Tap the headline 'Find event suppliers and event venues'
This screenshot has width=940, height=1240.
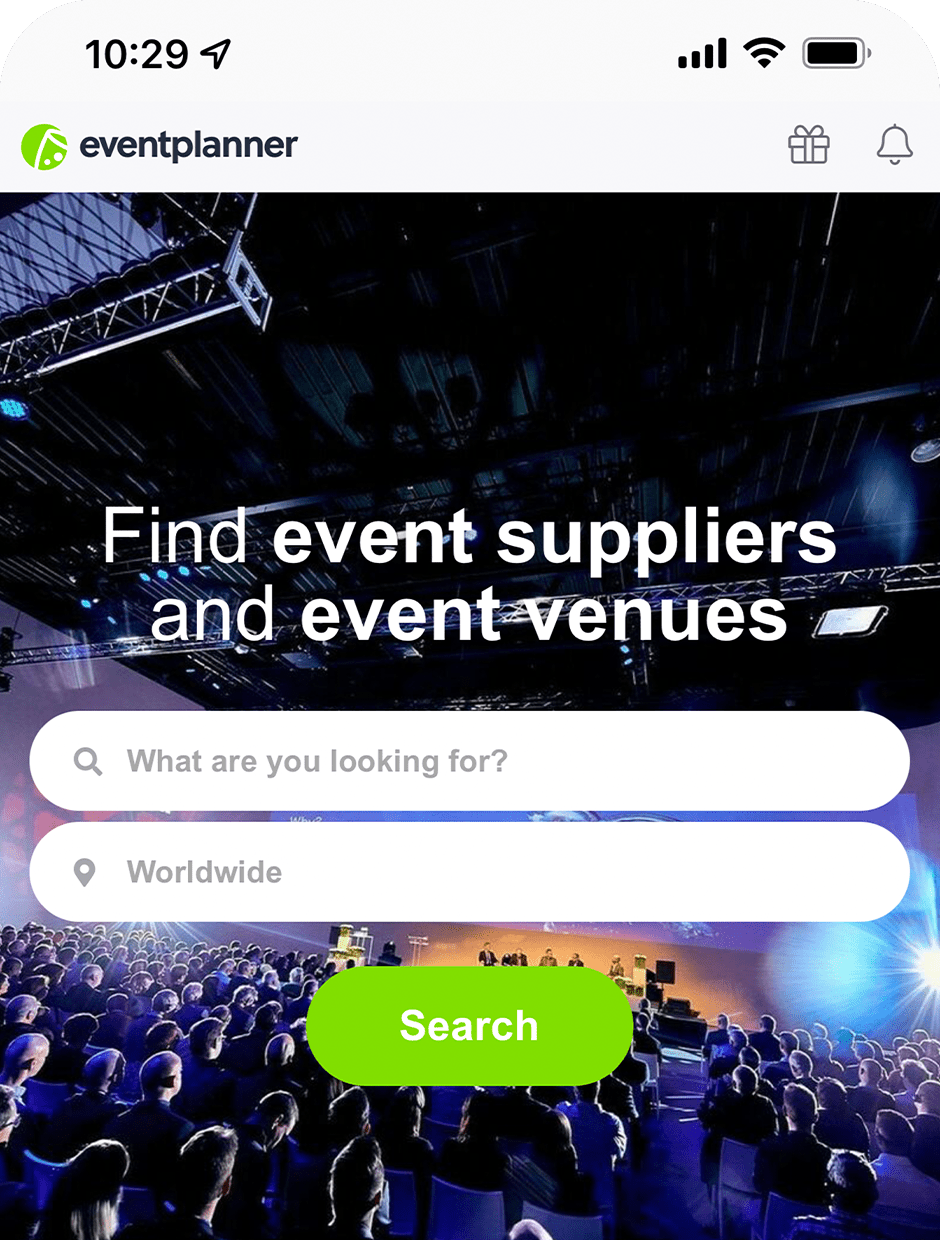click(470, 575)
